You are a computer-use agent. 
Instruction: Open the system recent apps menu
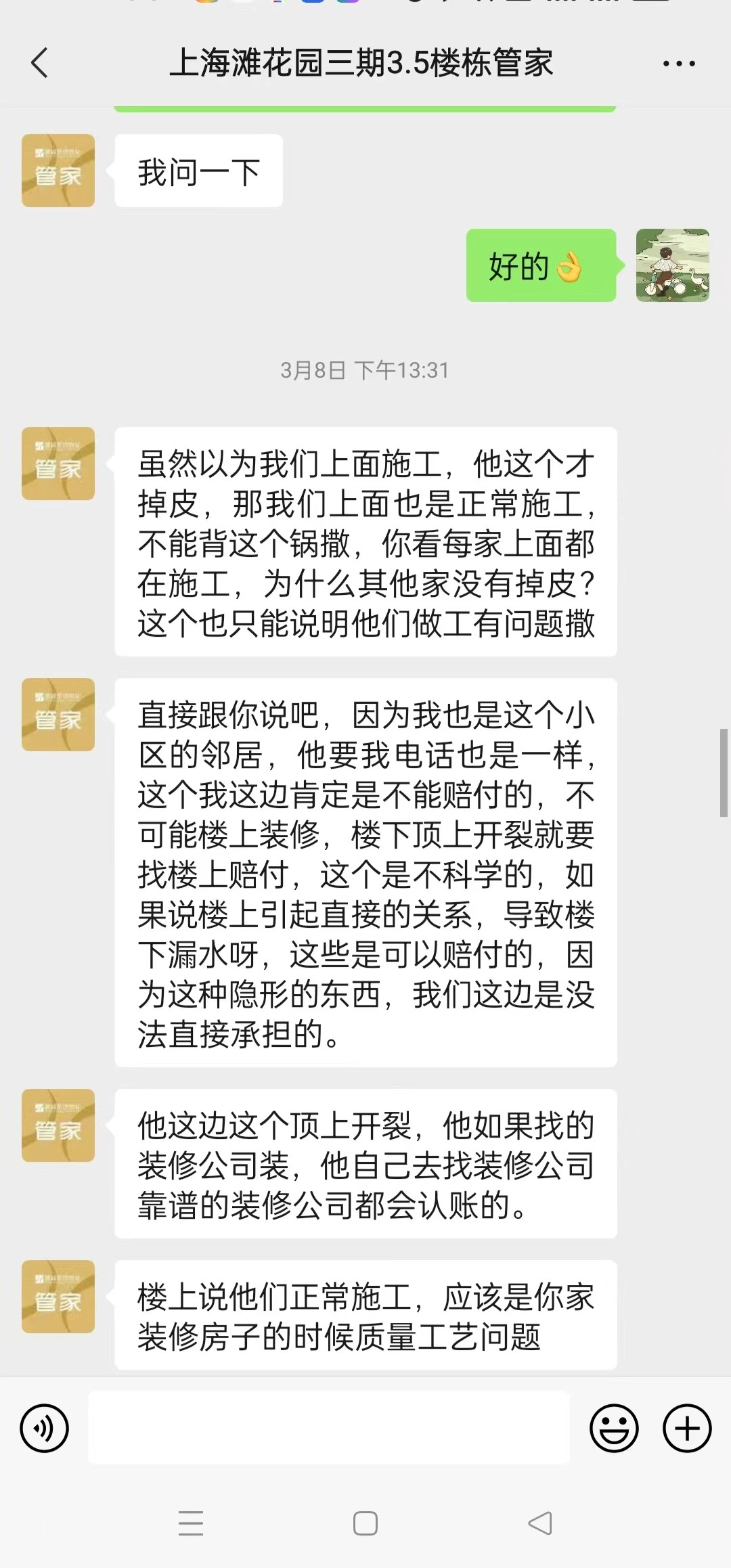click(191, 1523)
